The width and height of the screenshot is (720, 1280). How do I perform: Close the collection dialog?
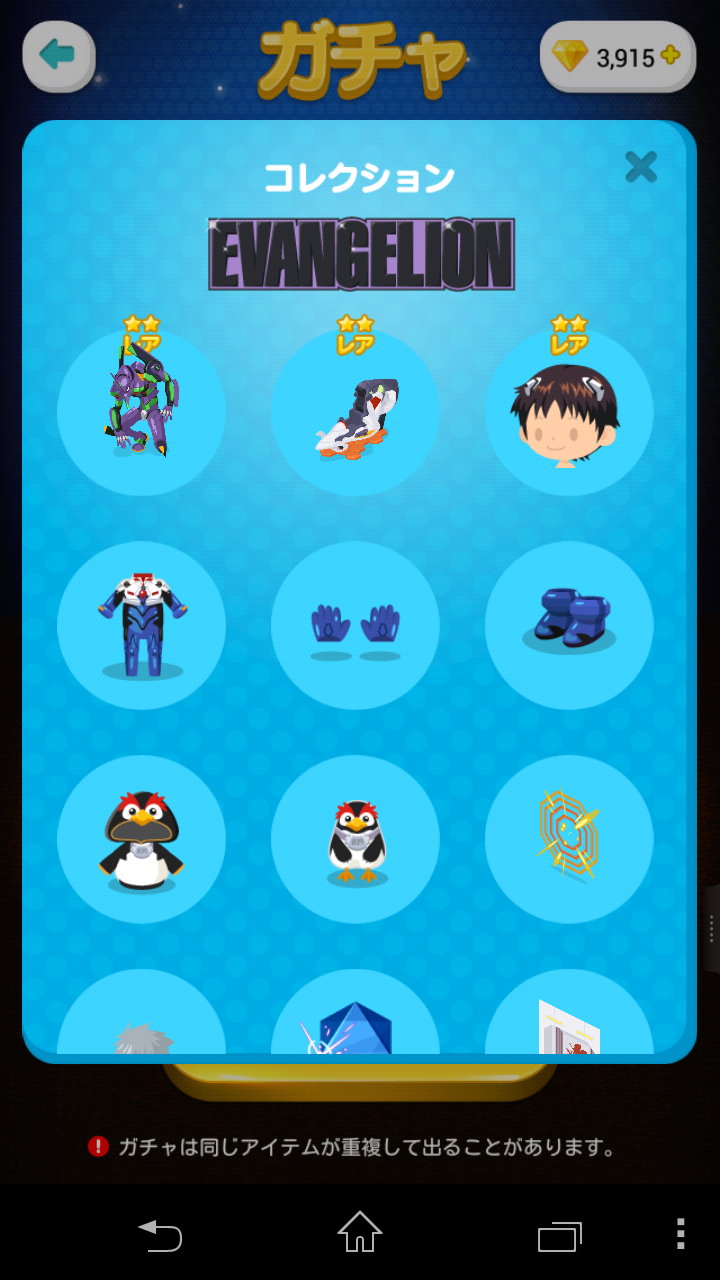[640, 166]
